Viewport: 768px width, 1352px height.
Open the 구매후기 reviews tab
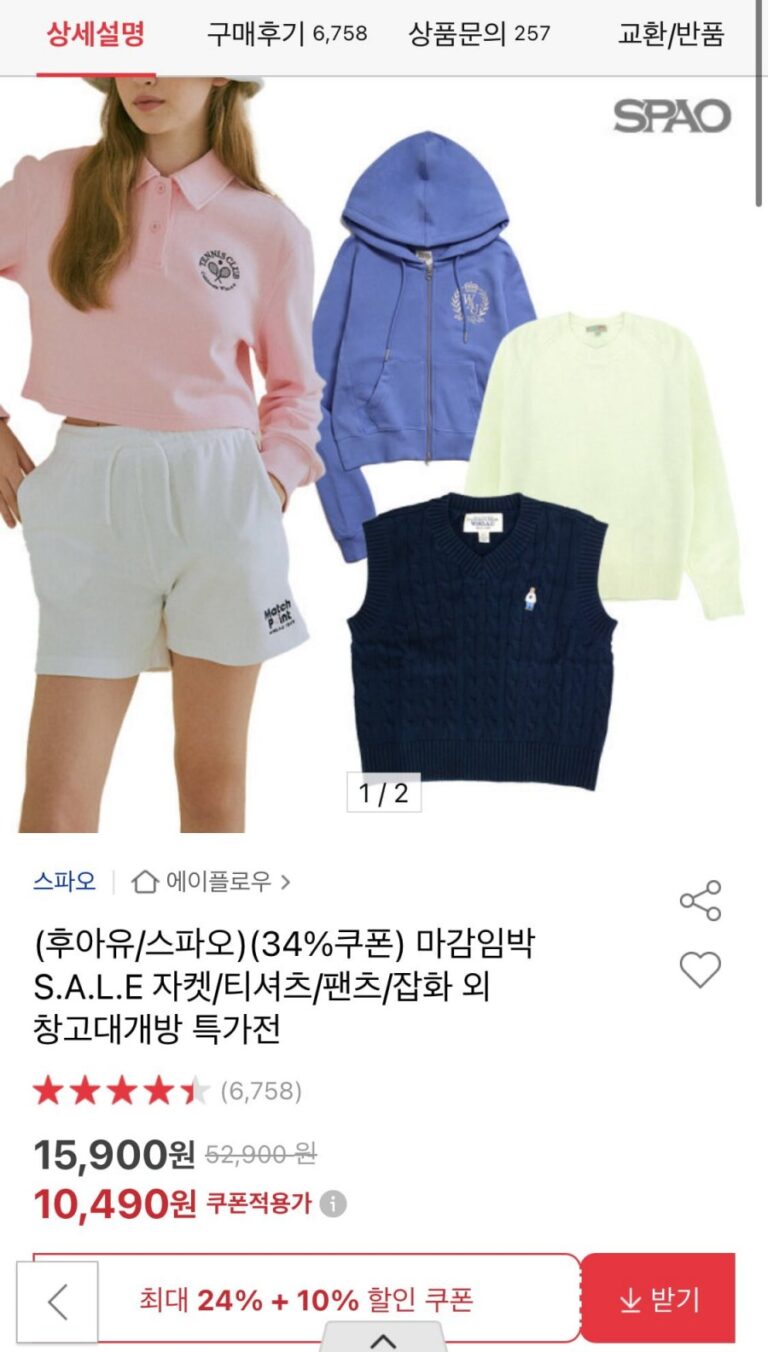(287, 34)
